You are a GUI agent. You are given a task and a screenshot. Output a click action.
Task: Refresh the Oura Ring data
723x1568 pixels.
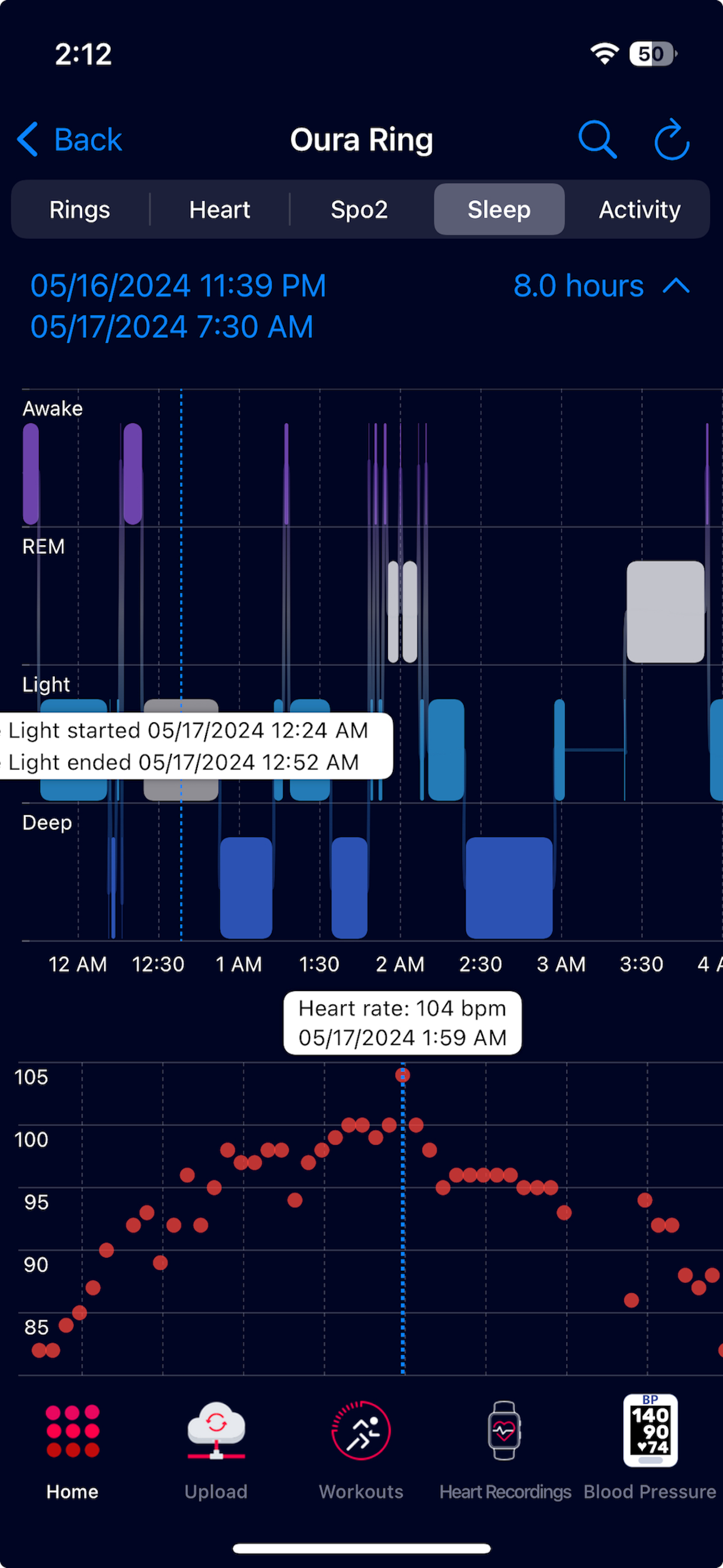(672, 139)
